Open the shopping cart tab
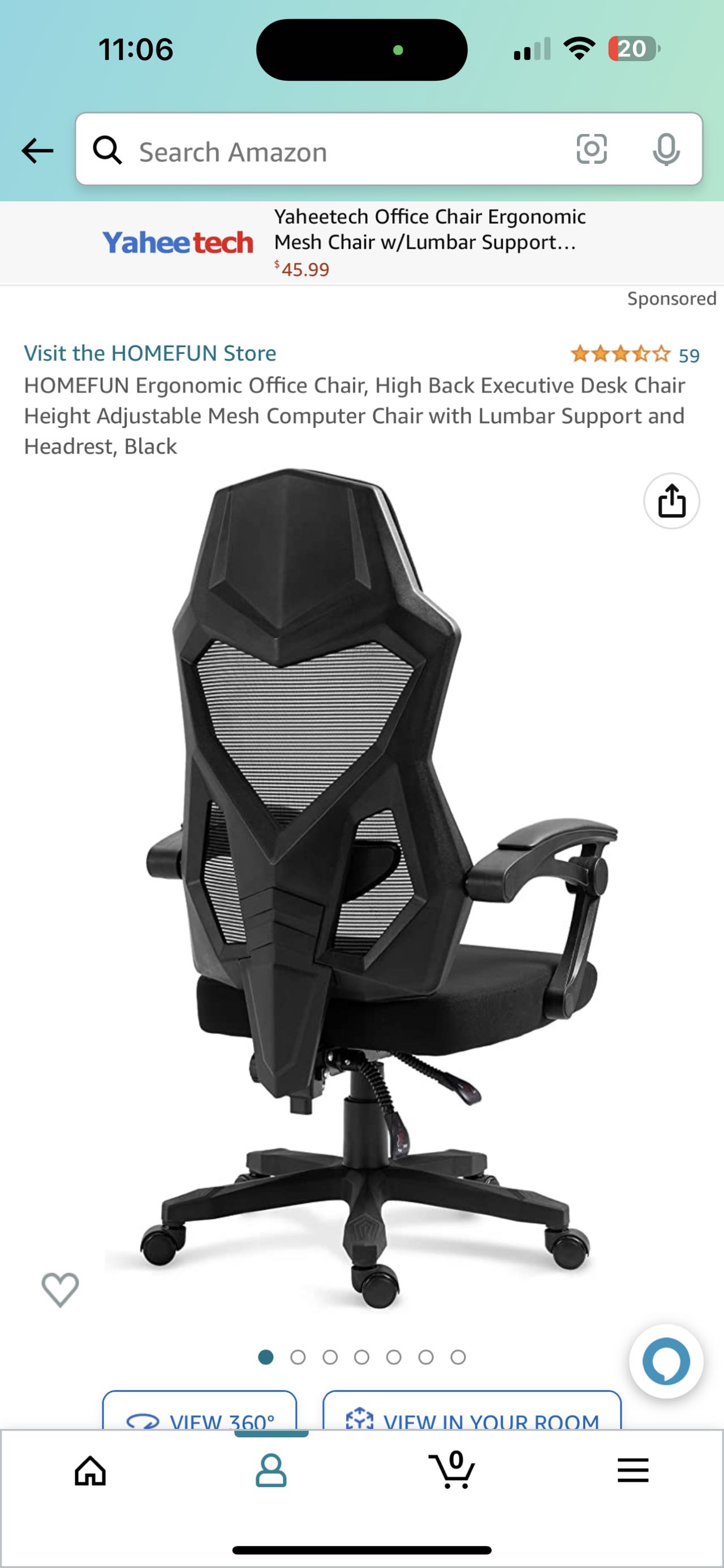 click(453, 1471)
